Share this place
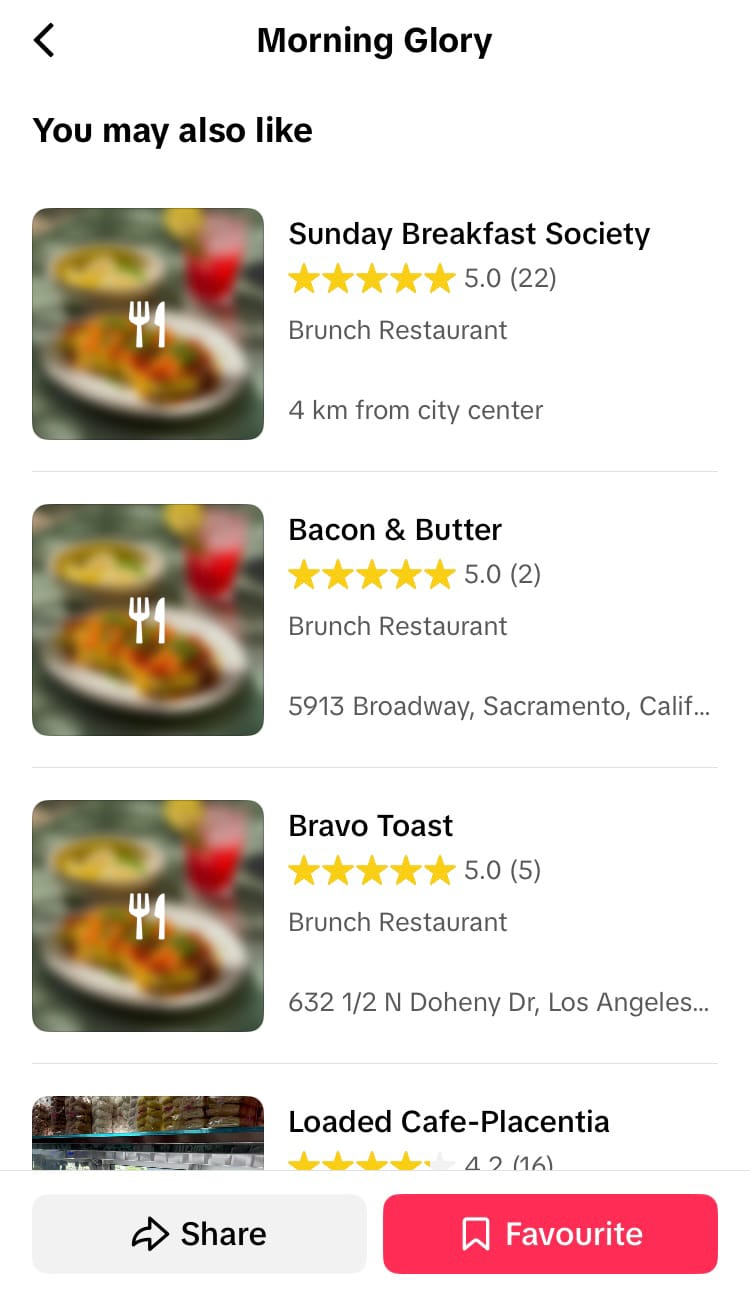 click(199, 1234)
